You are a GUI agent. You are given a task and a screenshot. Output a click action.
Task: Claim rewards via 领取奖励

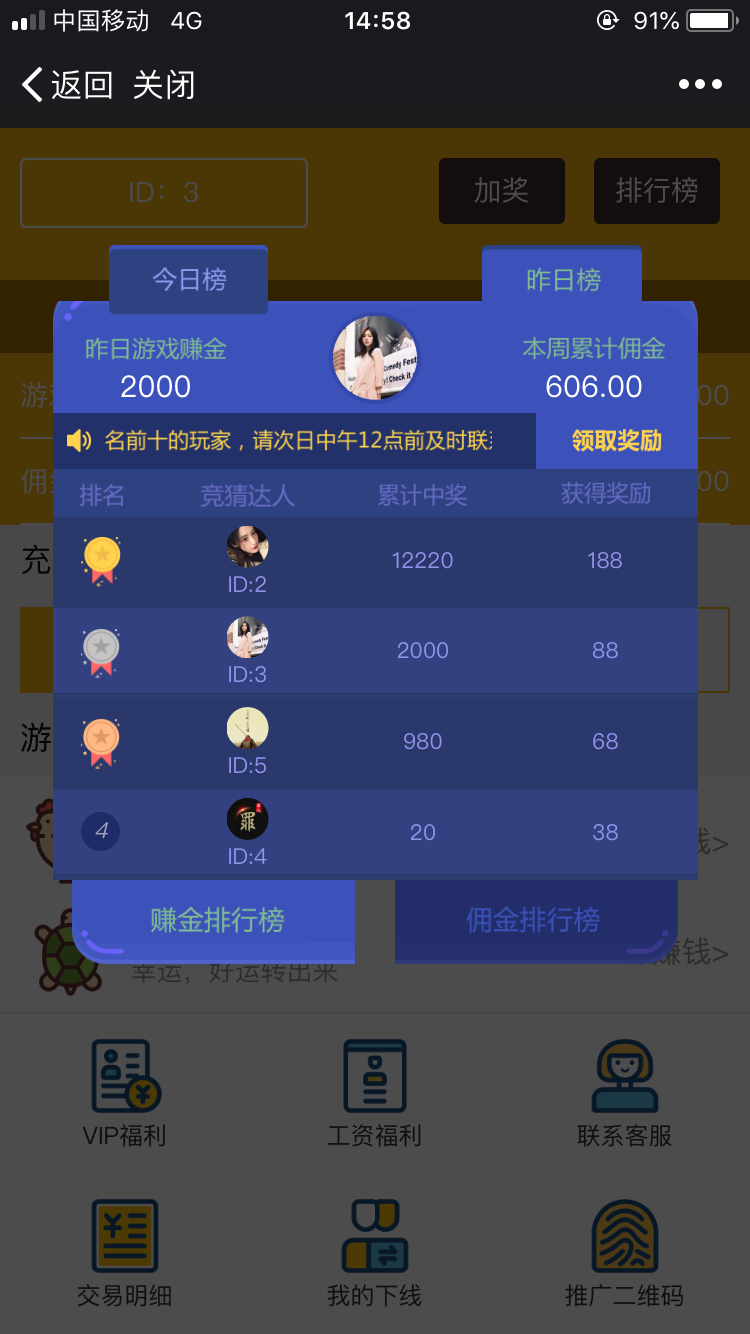[616, 441]
